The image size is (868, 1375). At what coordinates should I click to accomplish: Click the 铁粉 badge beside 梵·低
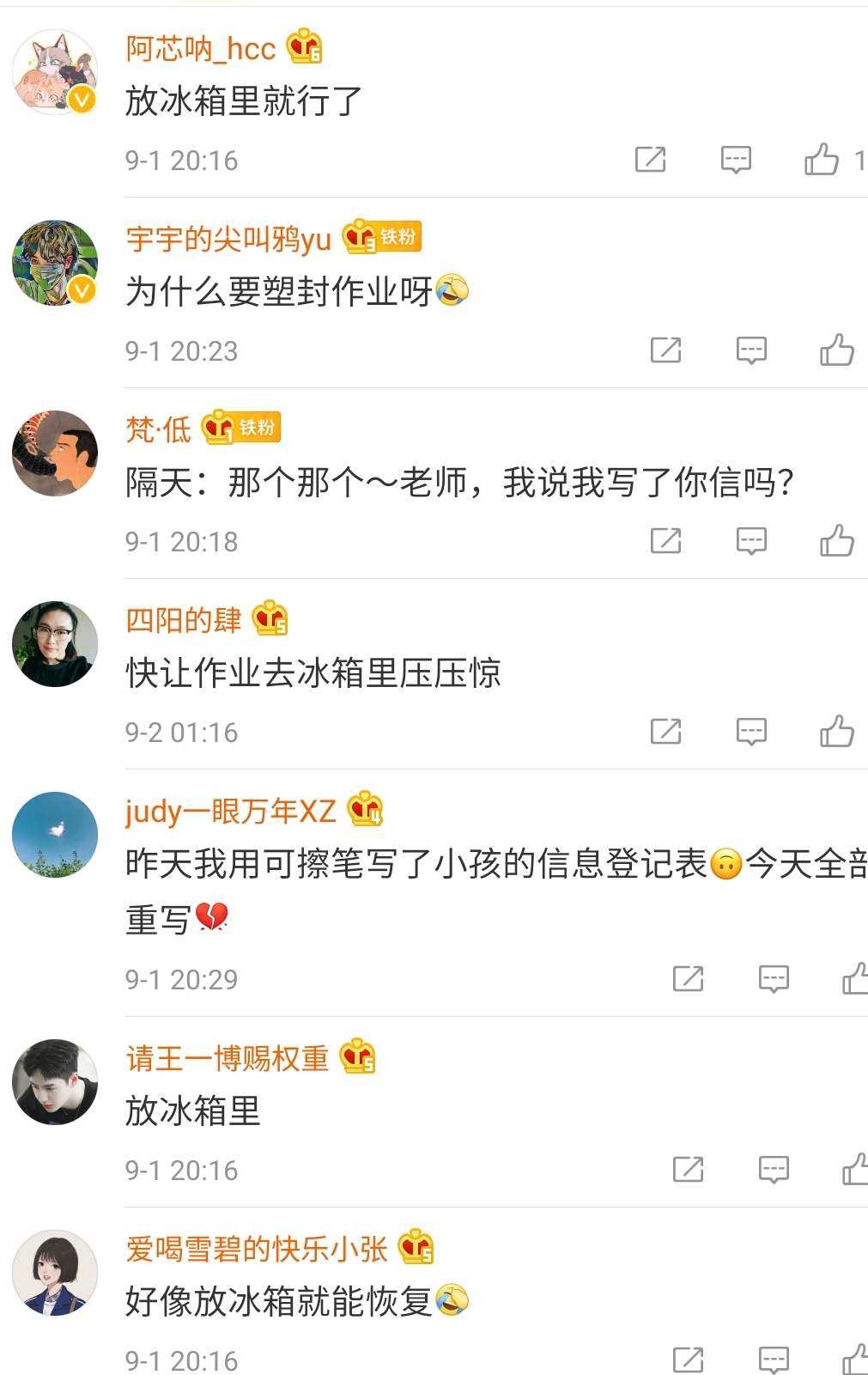[257, 427]
